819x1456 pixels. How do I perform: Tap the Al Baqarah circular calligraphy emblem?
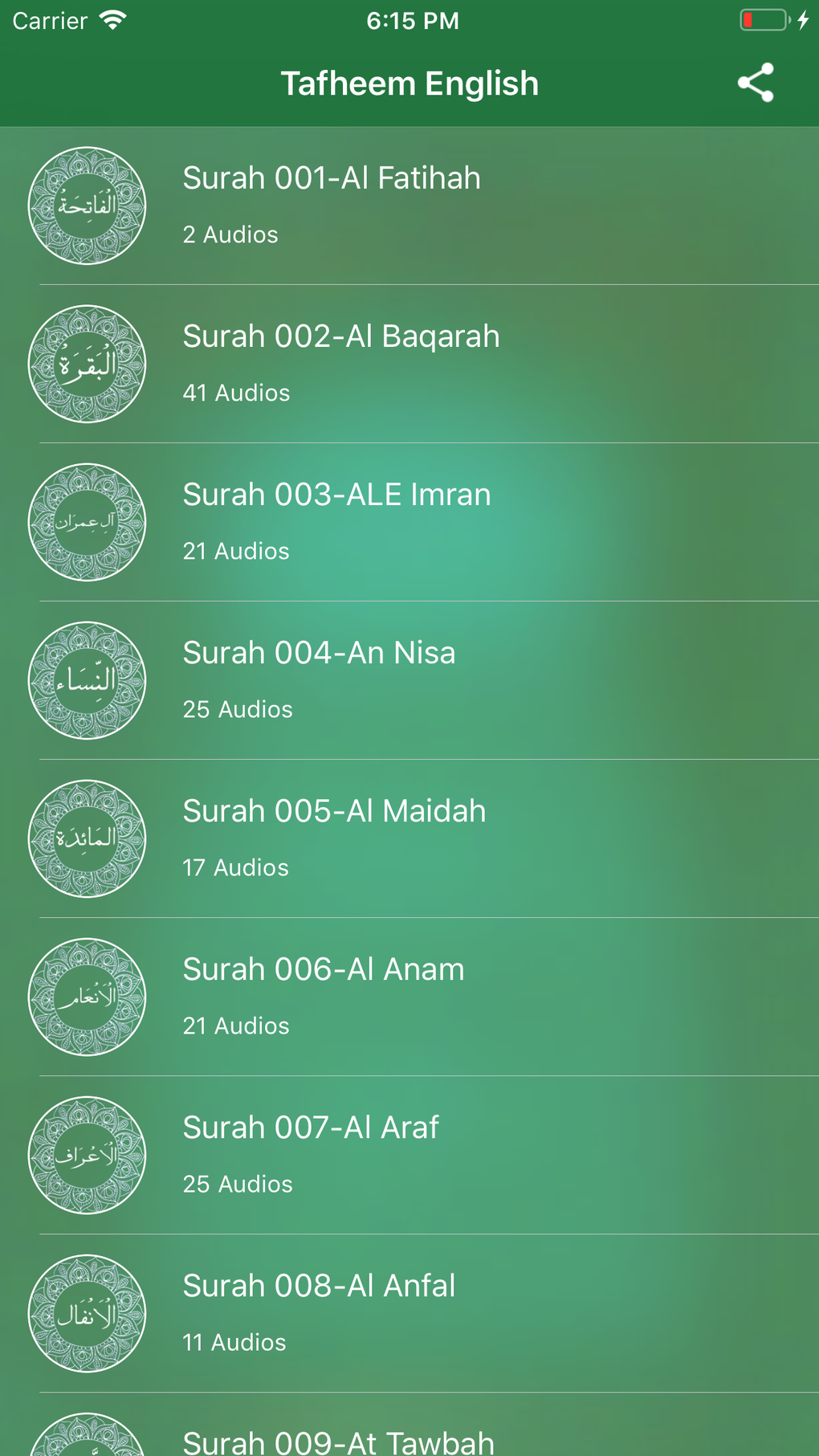tap(87, 363)
